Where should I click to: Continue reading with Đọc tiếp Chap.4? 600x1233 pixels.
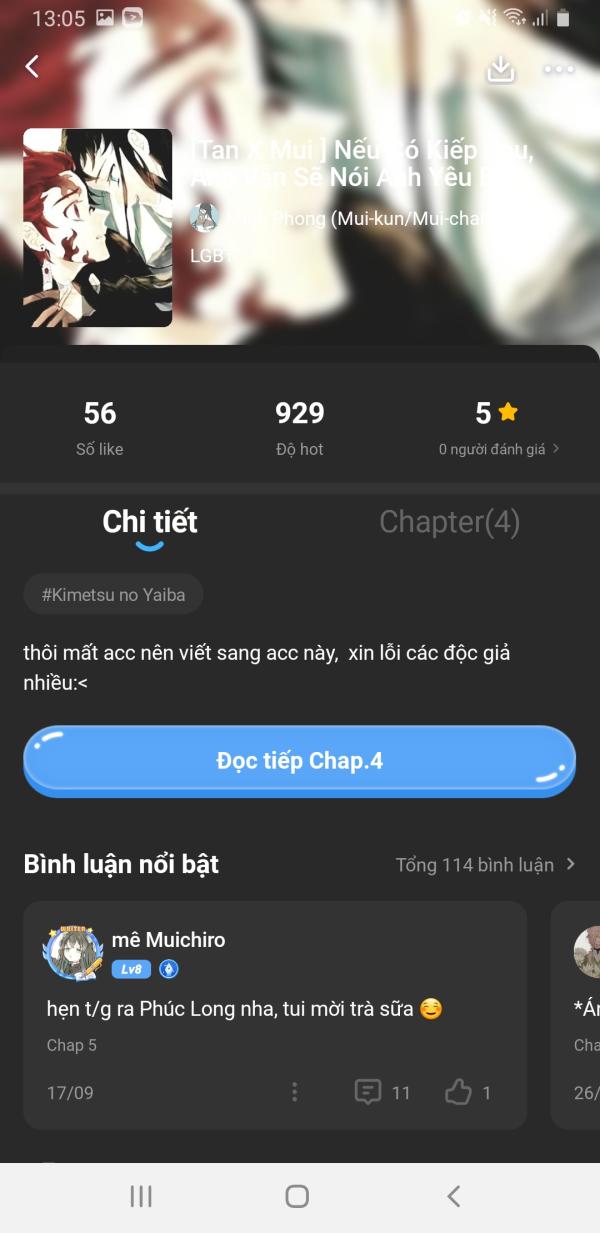[300, 761]
